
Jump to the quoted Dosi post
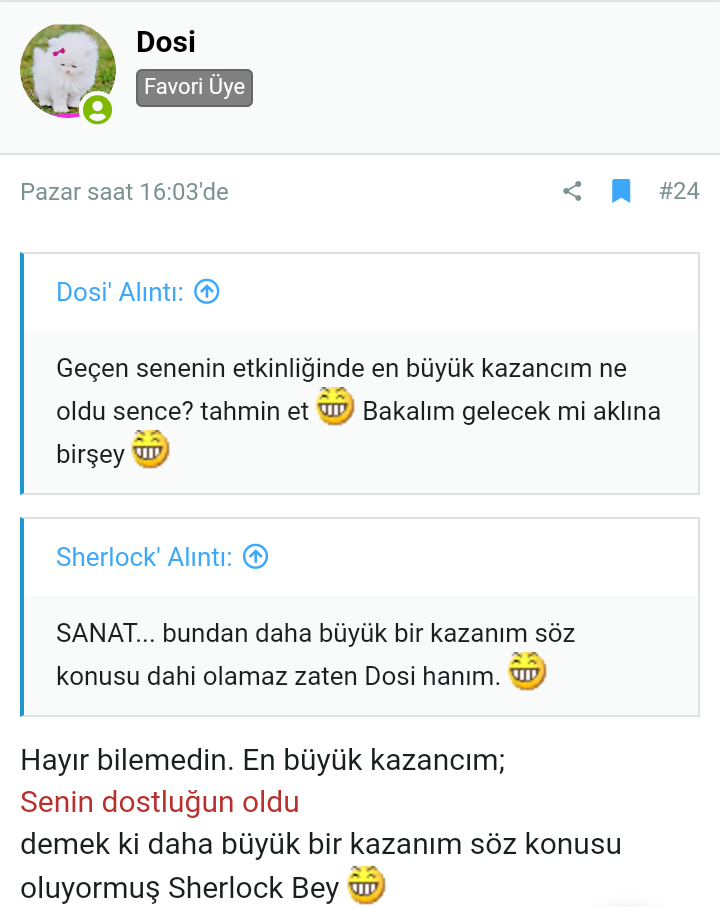(206, 292)
